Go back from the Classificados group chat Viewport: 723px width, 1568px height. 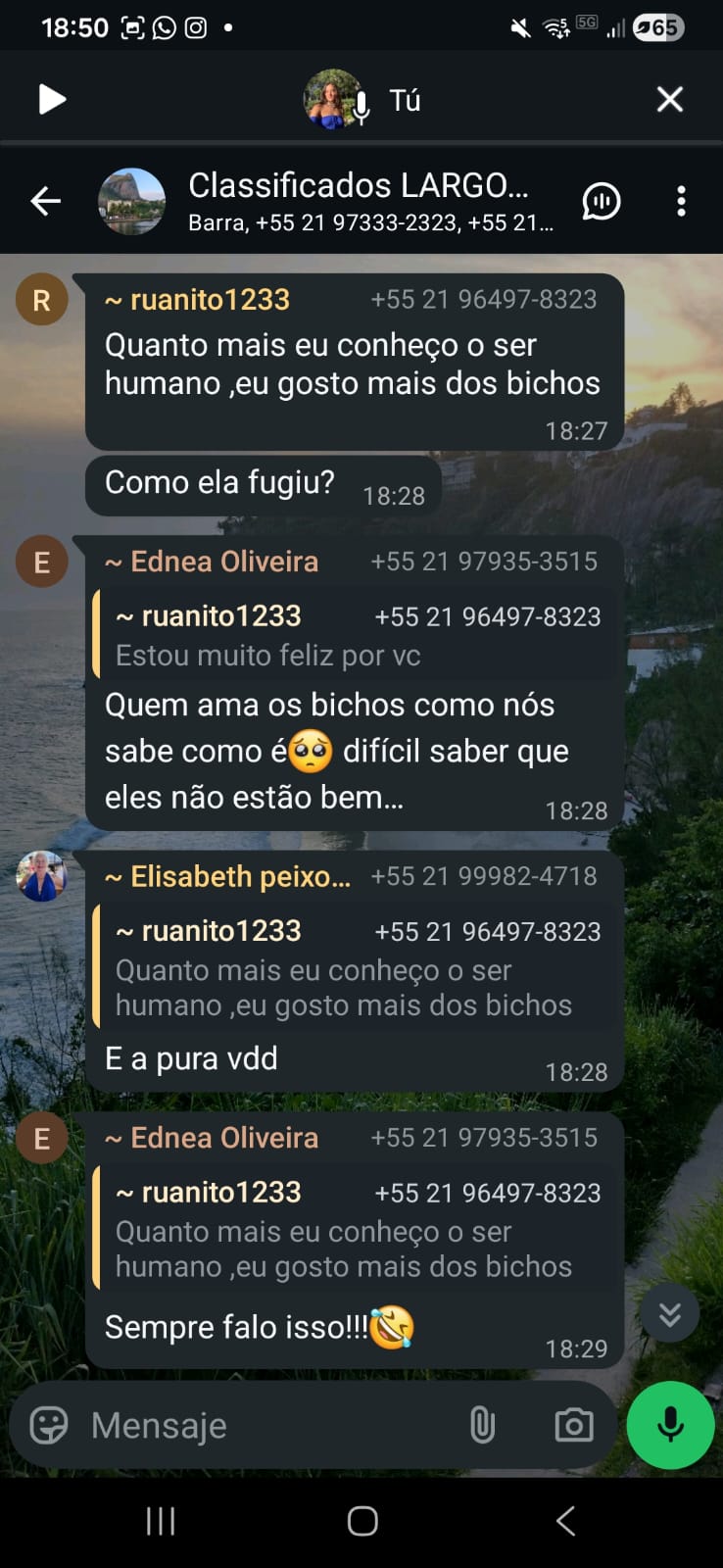[45, 201]
